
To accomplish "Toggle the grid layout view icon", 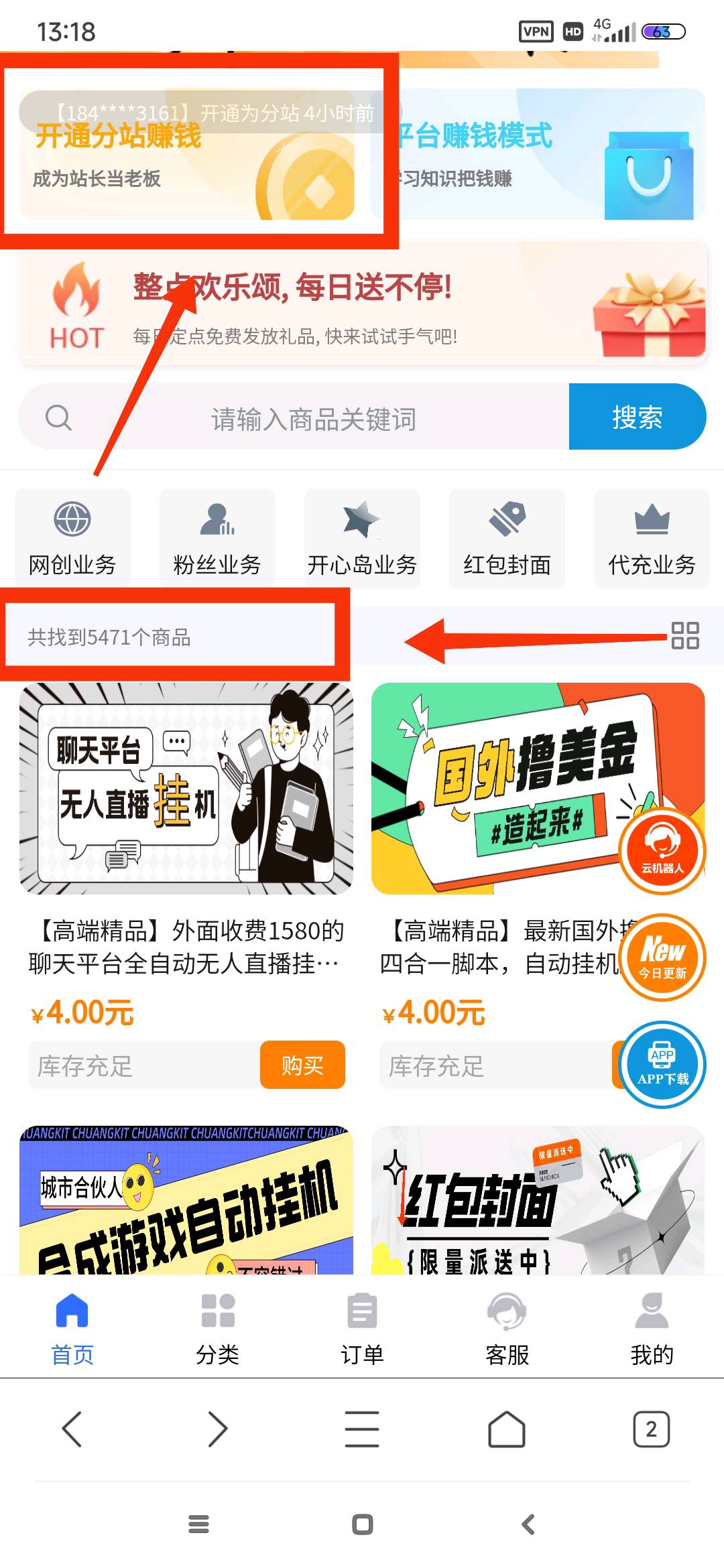I will (x=685, y=635).
